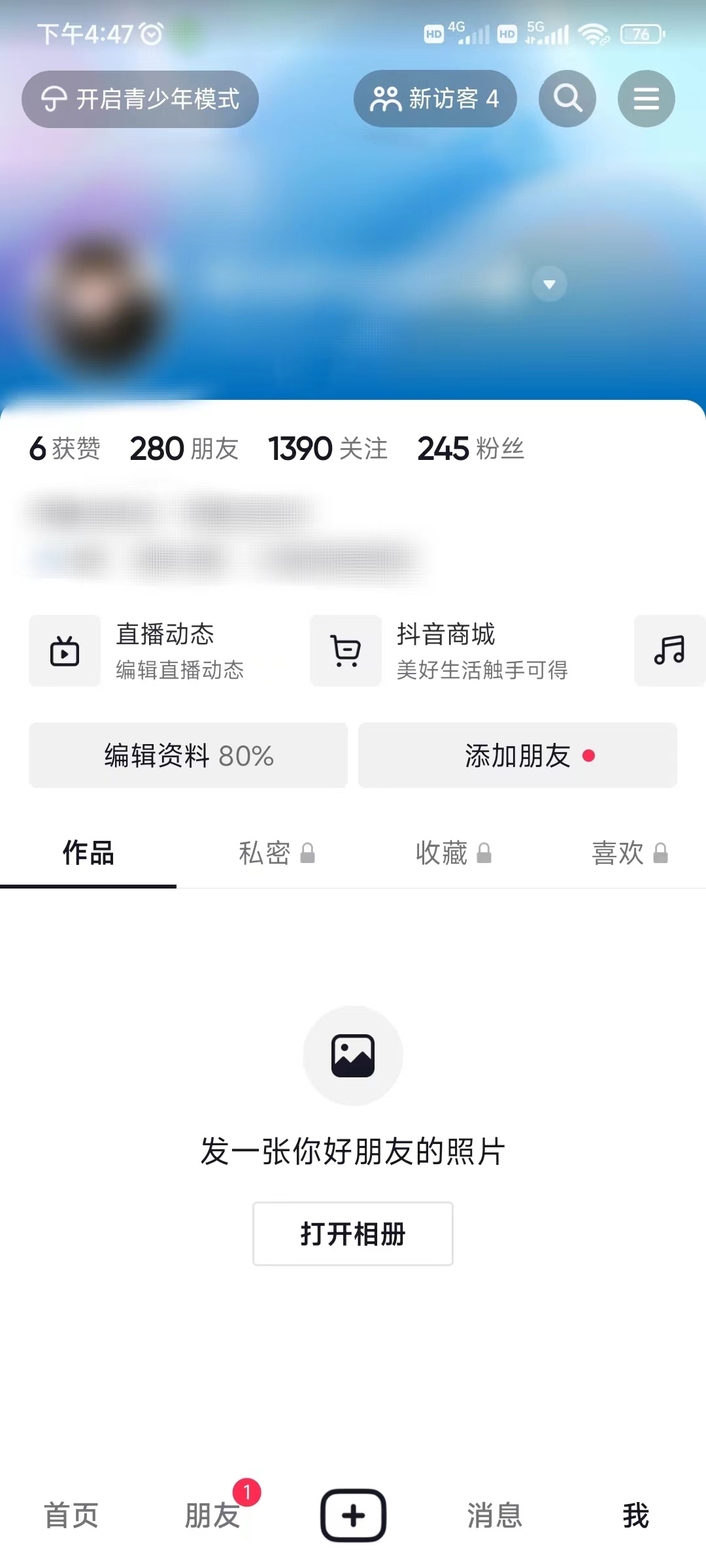Expand the banner dropdown arrow
706x1568 pixels.
(x=549, y=285)
